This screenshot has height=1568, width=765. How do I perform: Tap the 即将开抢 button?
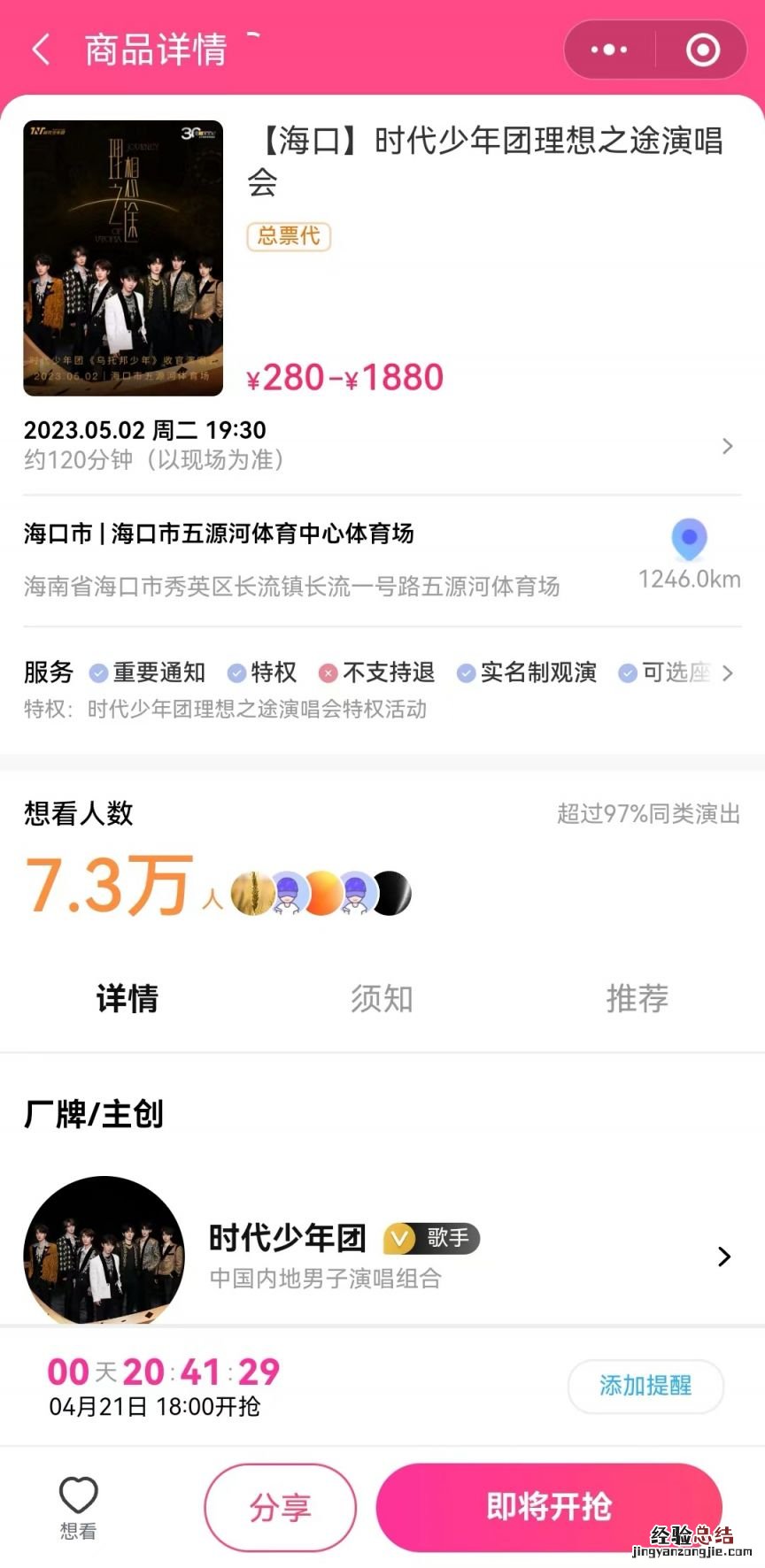point(549,1507)
